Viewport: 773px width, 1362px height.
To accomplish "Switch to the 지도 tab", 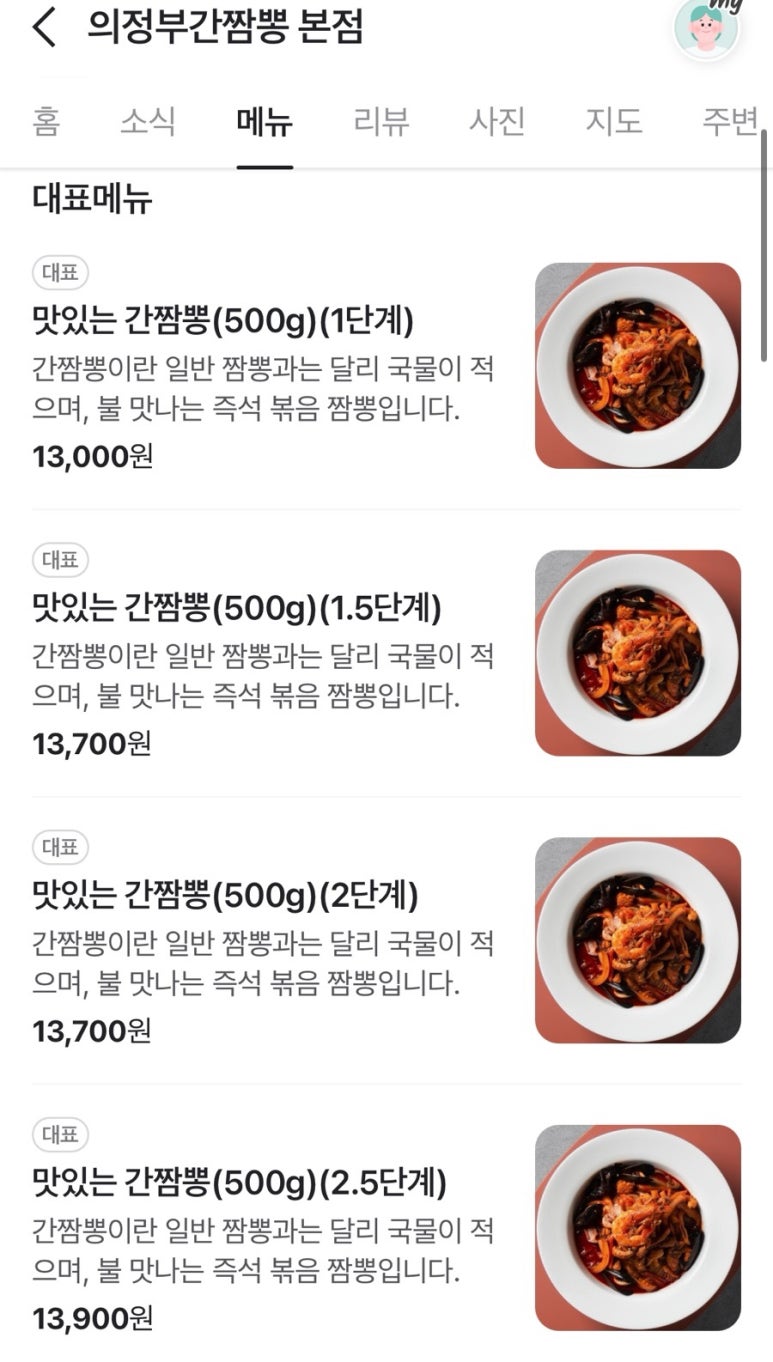I will (613, 122).
